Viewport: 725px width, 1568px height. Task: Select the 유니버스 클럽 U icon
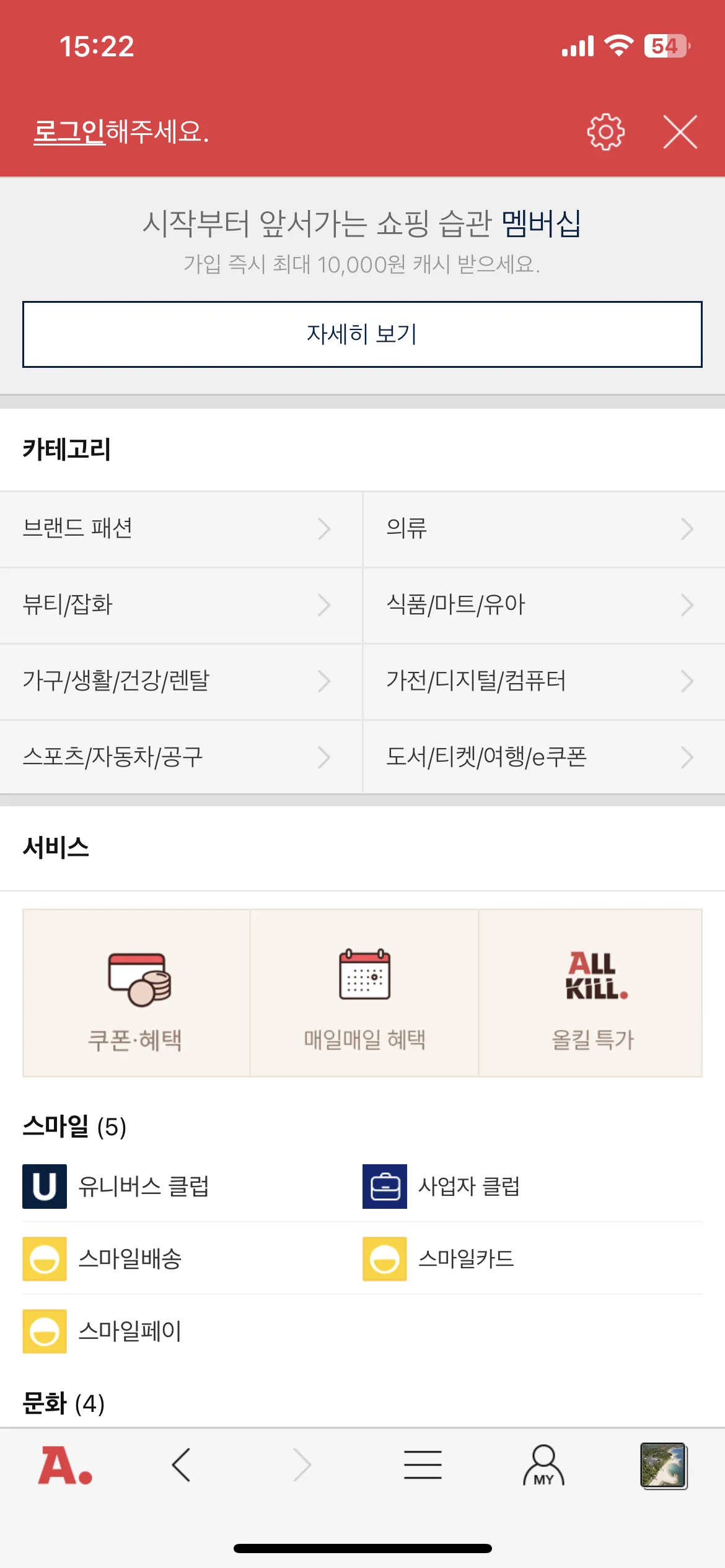pyautogui.click(x=44, y=1187)
